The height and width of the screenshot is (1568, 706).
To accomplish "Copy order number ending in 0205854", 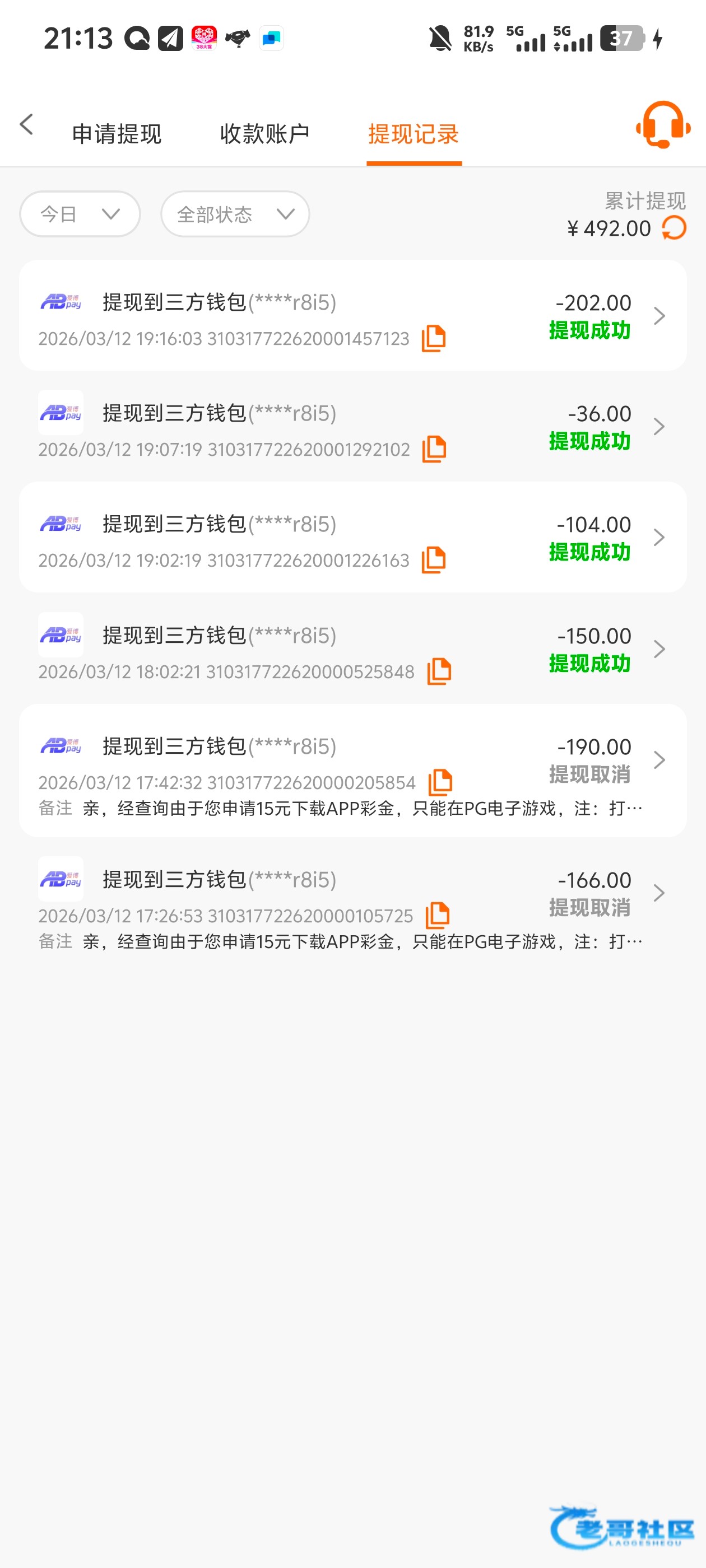I will click(x=440, y=782).
